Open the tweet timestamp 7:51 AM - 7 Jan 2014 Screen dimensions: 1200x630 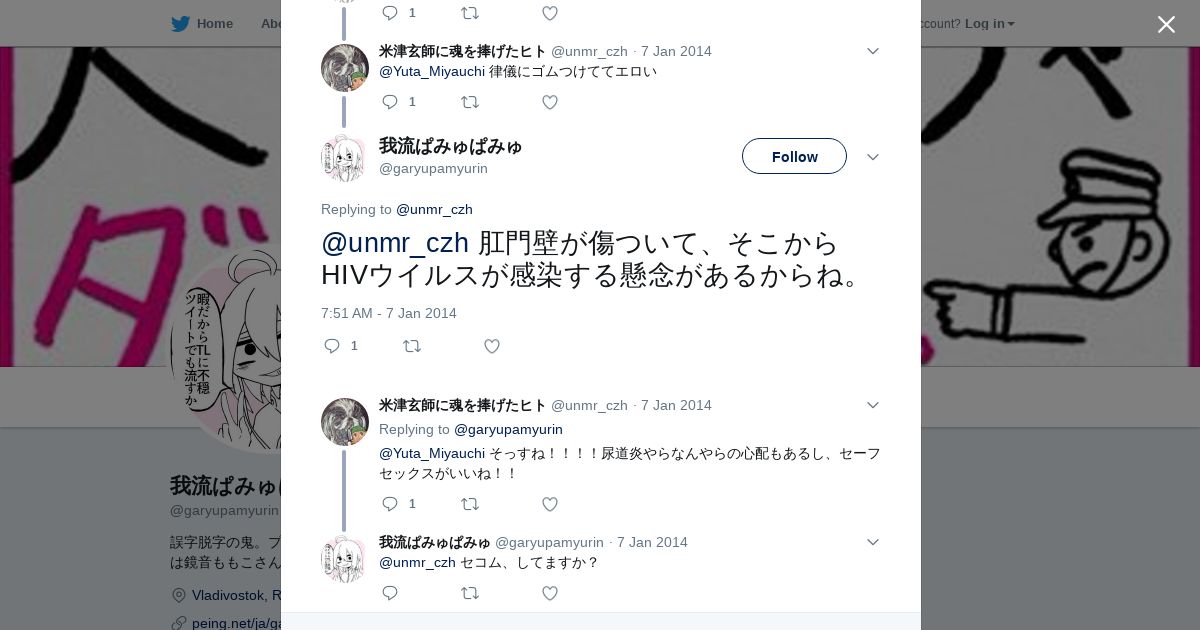pyautogui.click(x=389, y=313)
